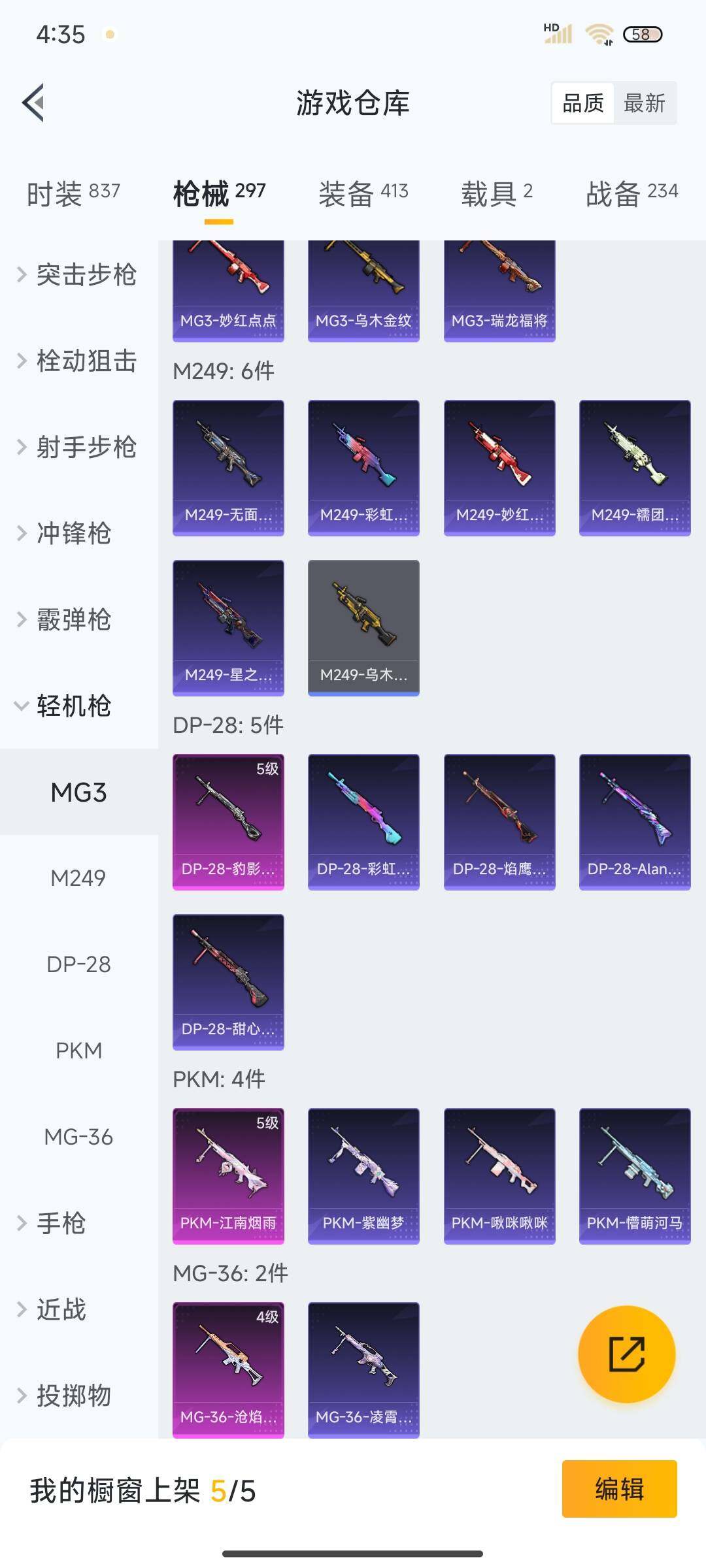Switch to the 时装 tab
Screen dimensions: 706x1568
pos(73,193)
